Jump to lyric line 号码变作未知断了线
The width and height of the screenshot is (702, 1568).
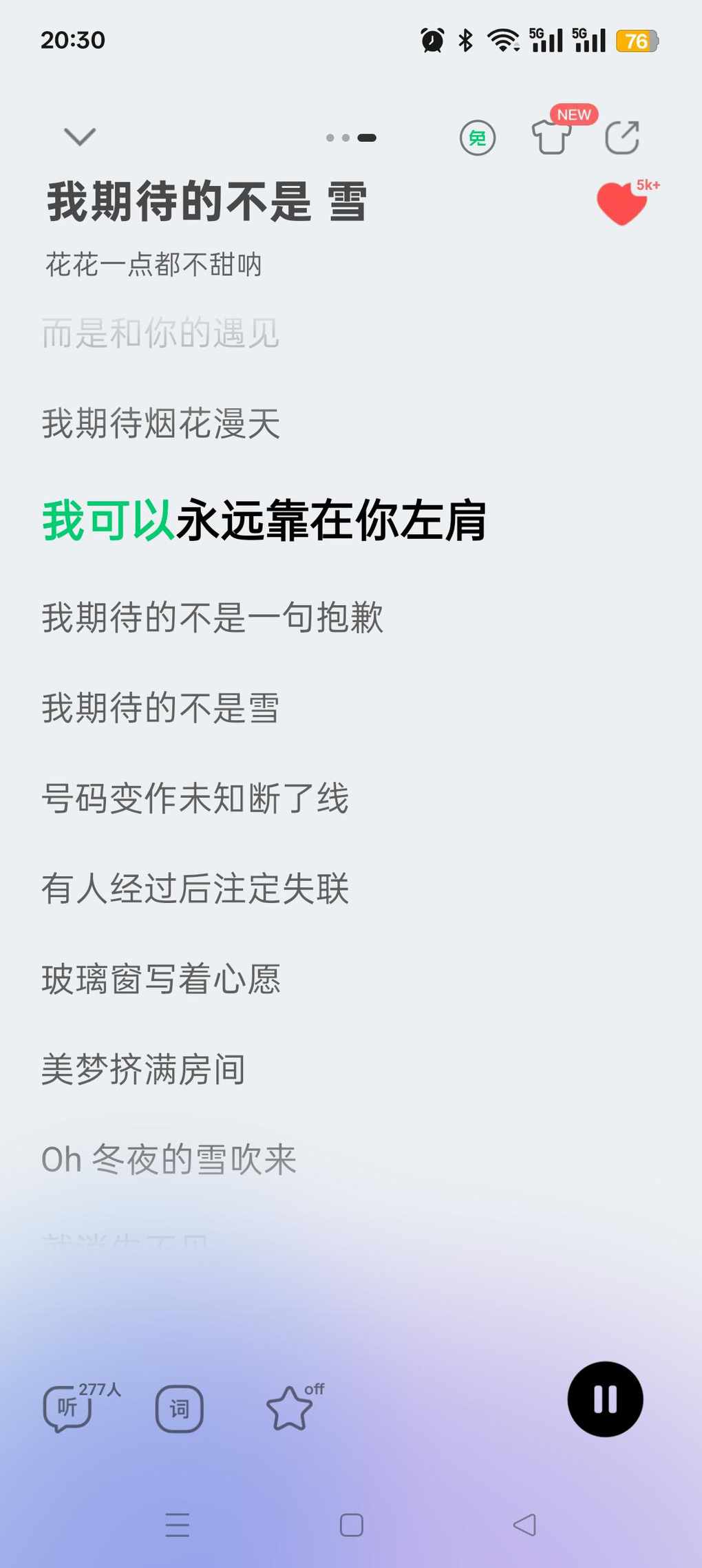(x=195, y=798)
